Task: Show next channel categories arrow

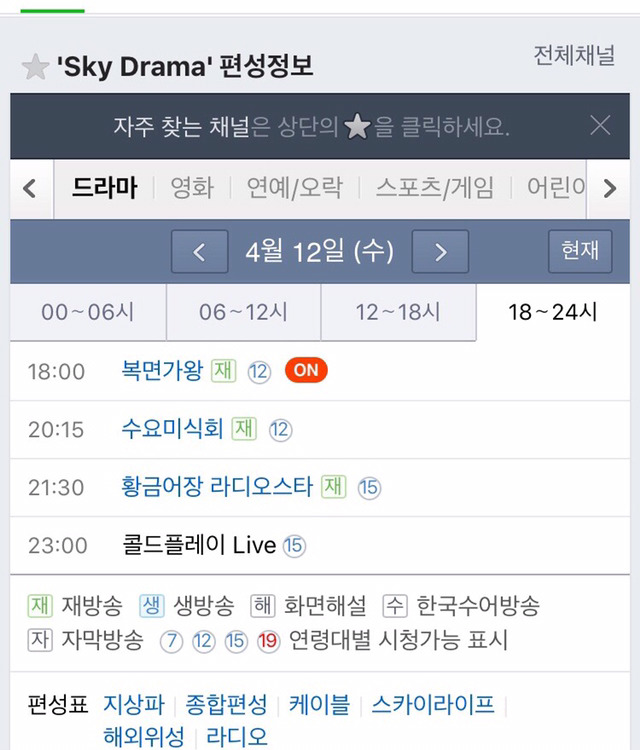Action: coord(609,188)
